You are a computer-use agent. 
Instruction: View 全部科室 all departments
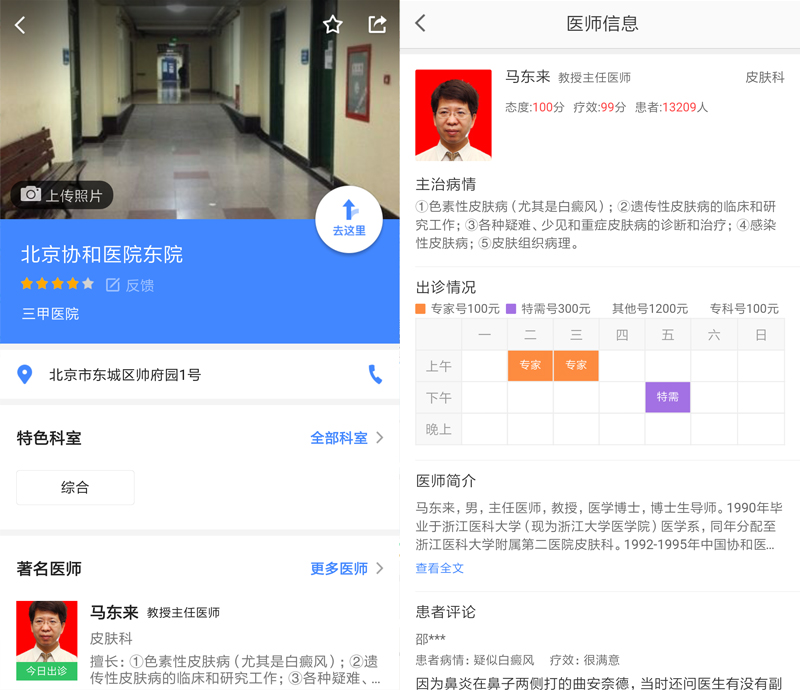(x=346, y=438)
